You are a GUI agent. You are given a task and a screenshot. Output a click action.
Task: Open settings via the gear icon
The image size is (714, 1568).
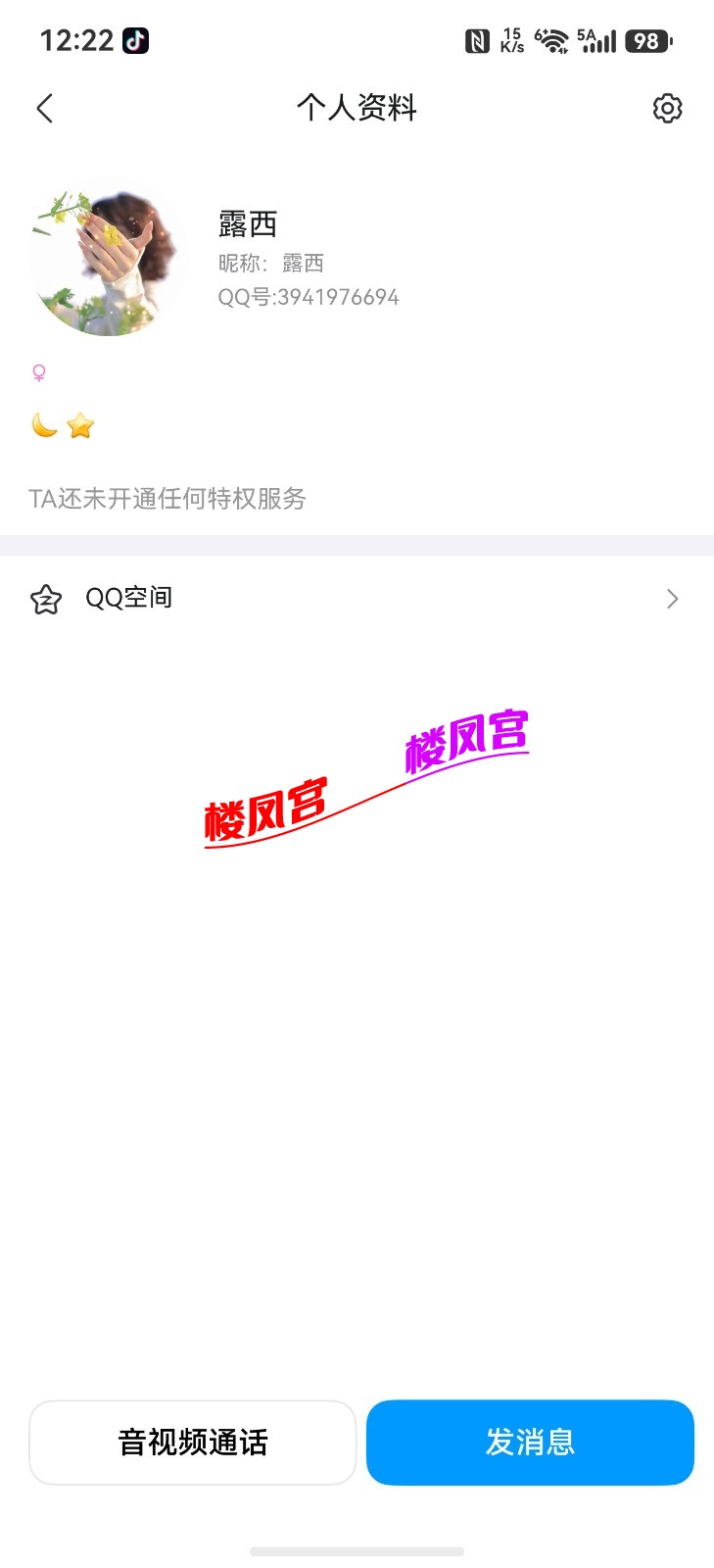(667, 109)
